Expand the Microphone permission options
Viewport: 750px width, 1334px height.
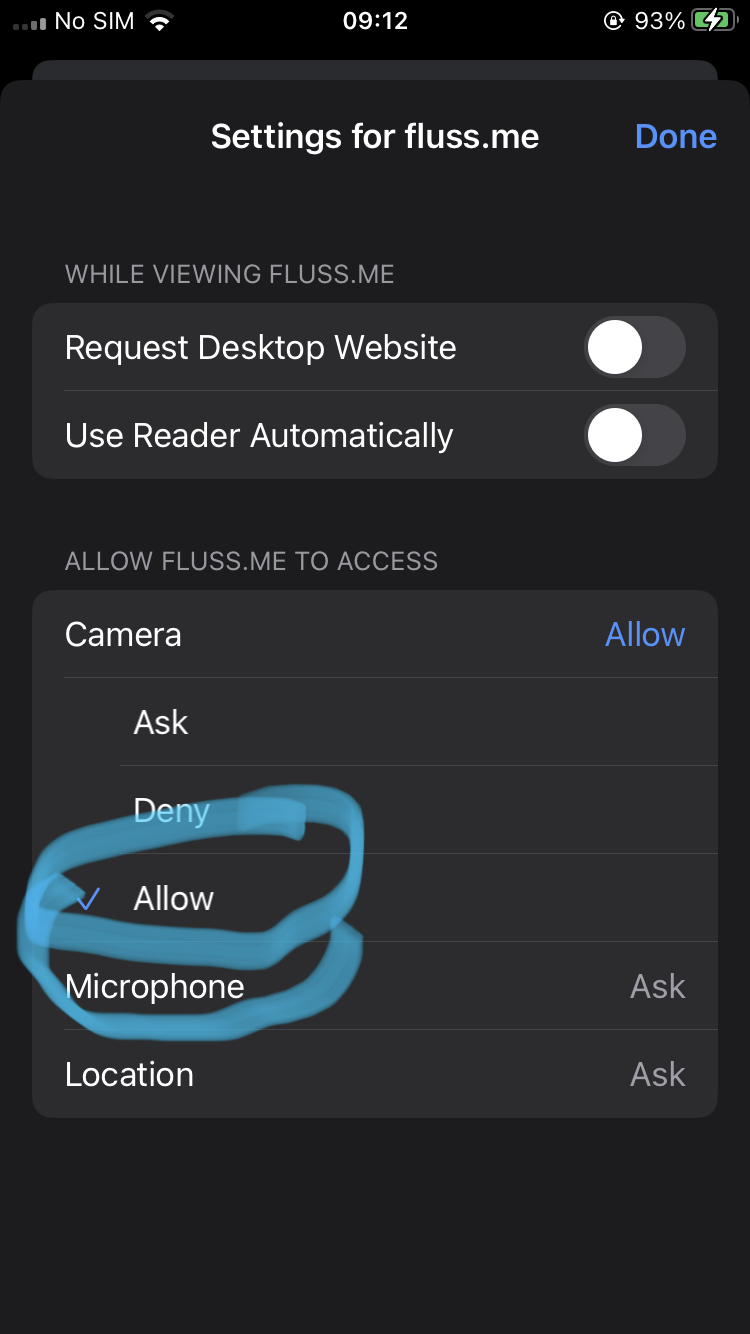(x=375, y=987)
